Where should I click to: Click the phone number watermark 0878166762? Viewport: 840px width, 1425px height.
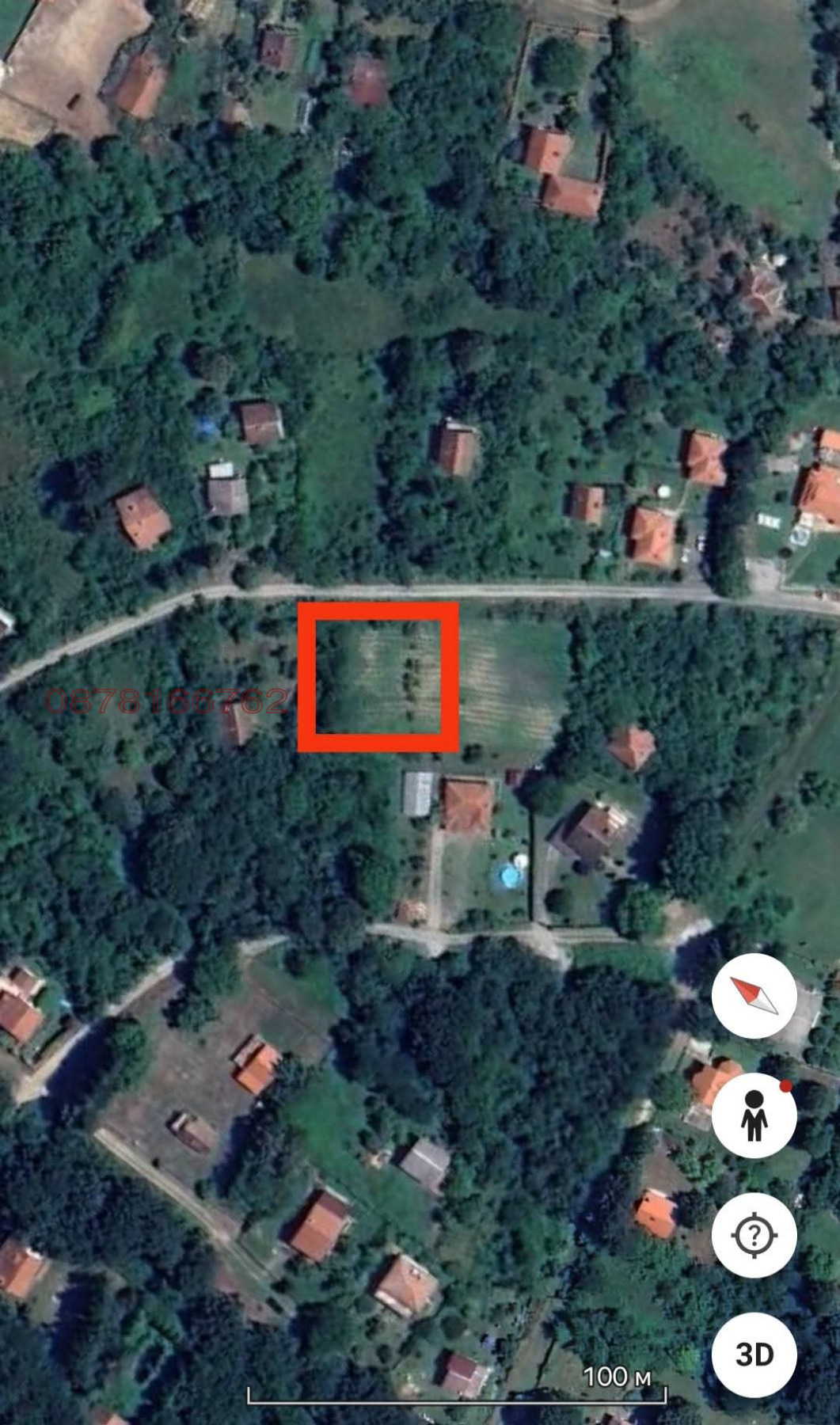166,701
